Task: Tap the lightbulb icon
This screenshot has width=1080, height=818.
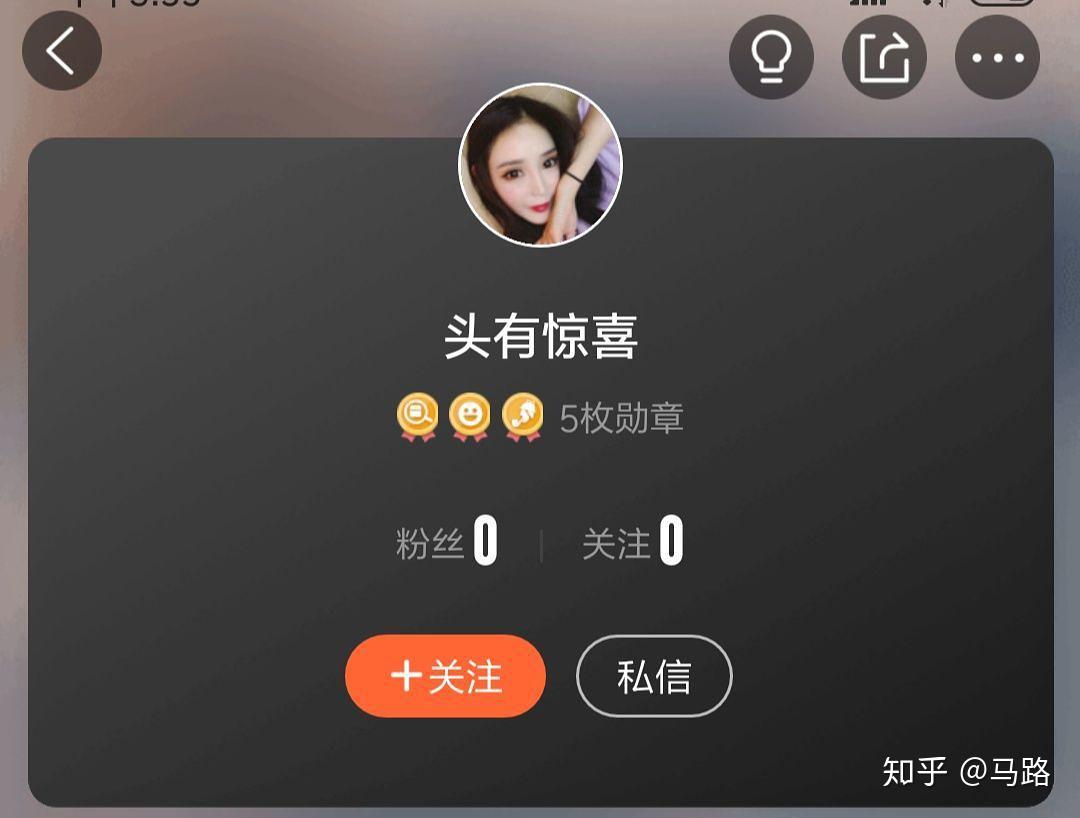Action: [x=771, y=58]
